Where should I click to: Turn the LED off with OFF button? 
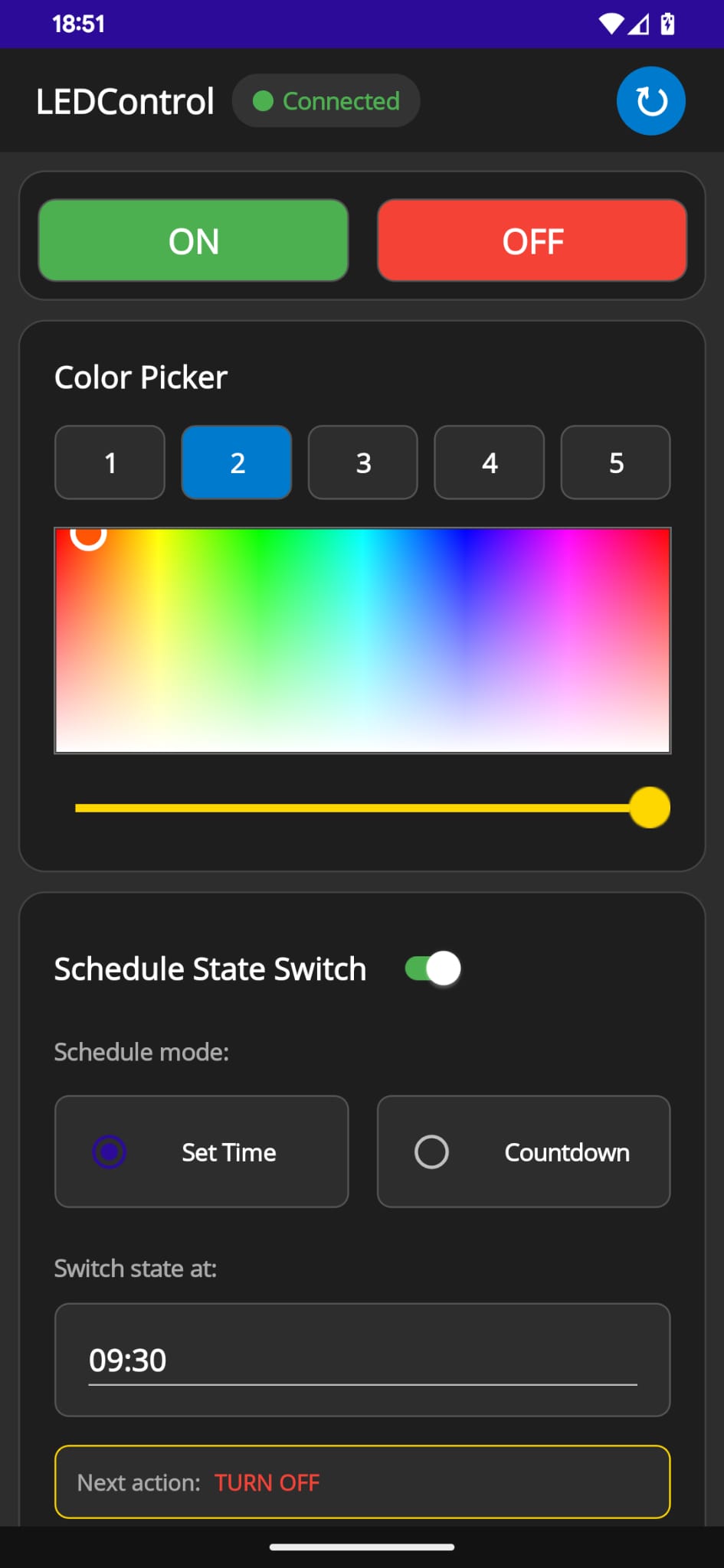(x=532, y=240)
